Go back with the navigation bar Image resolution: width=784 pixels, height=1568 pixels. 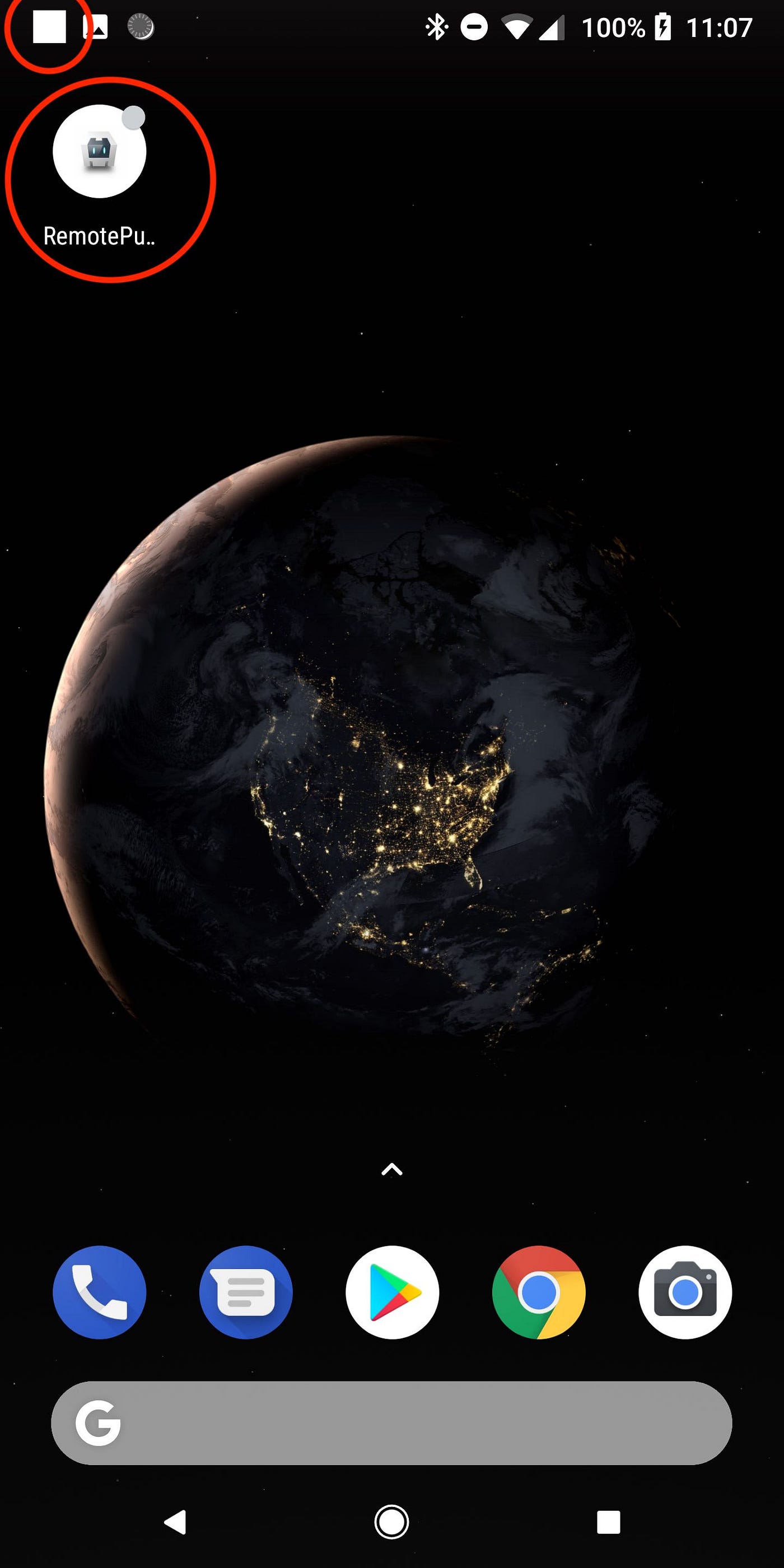(x=175, y=1522)
